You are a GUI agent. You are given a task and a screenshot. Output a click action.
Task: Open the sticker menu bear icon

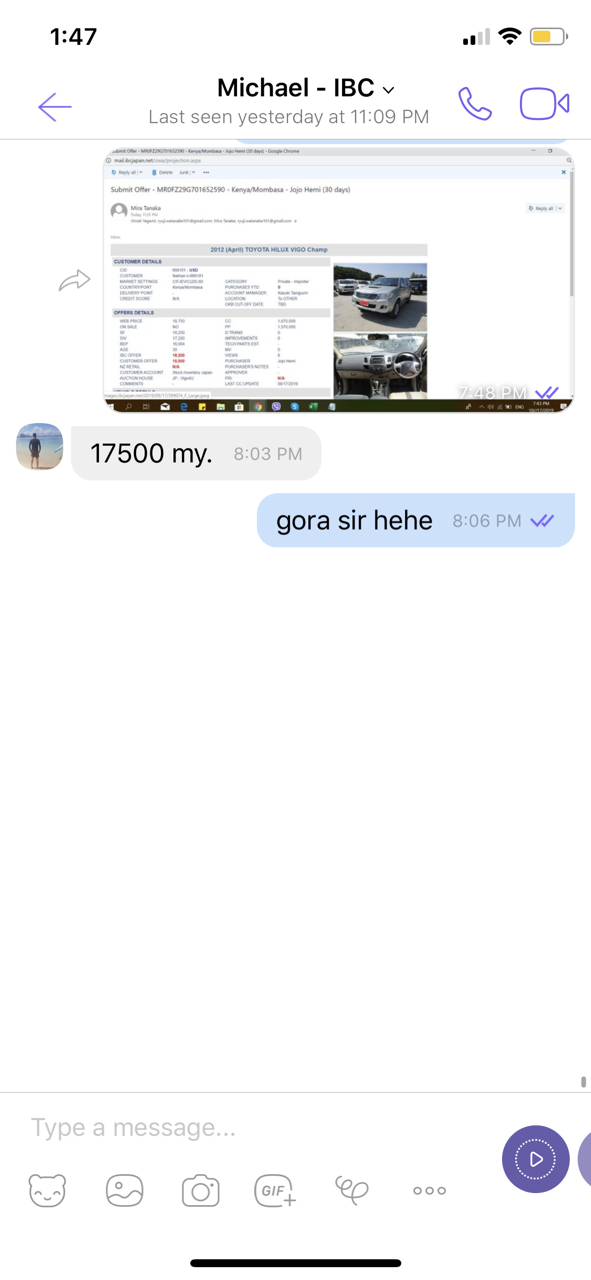47,1190
